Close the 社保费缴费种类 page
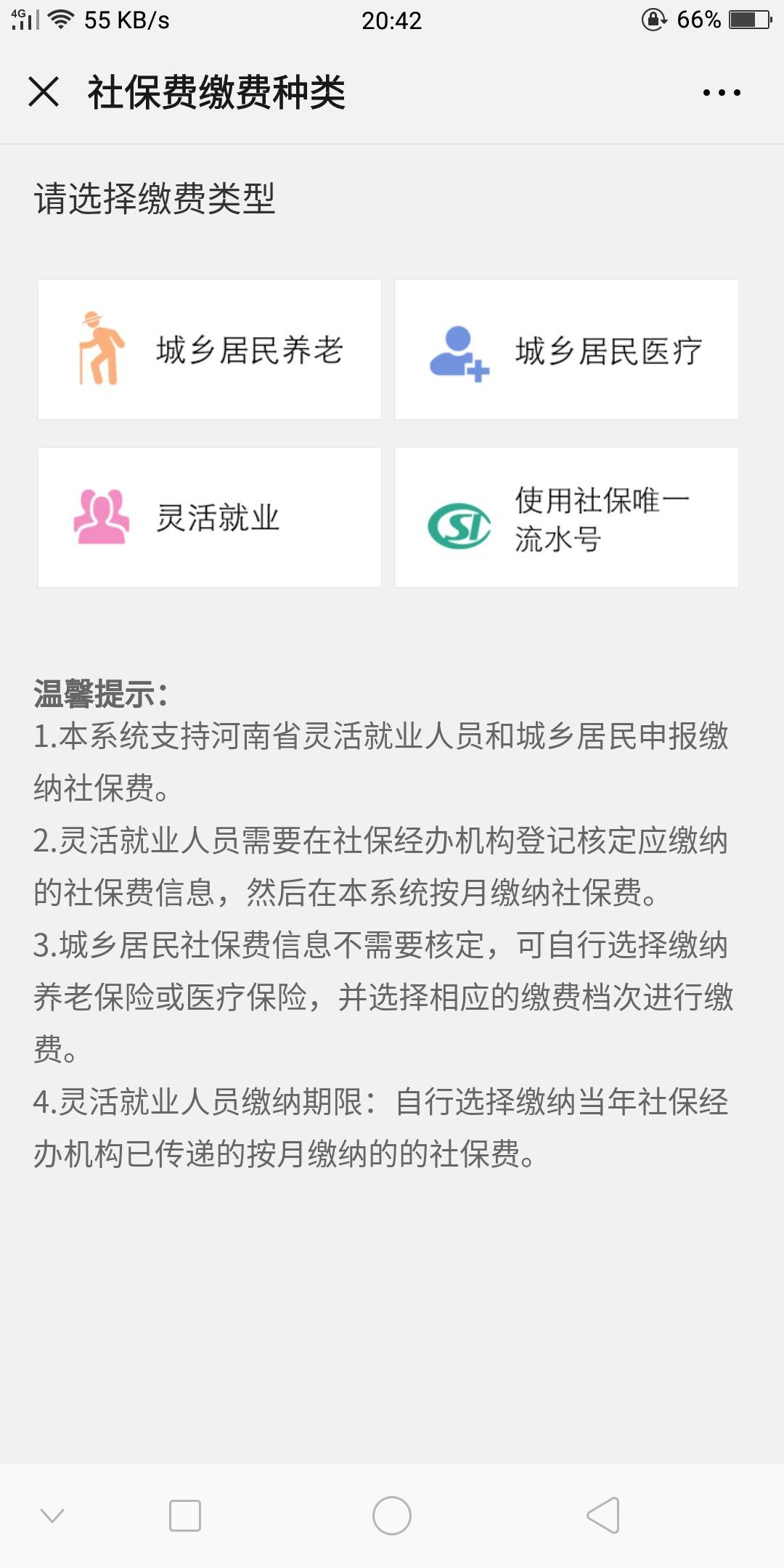 [x=44, y=92]
